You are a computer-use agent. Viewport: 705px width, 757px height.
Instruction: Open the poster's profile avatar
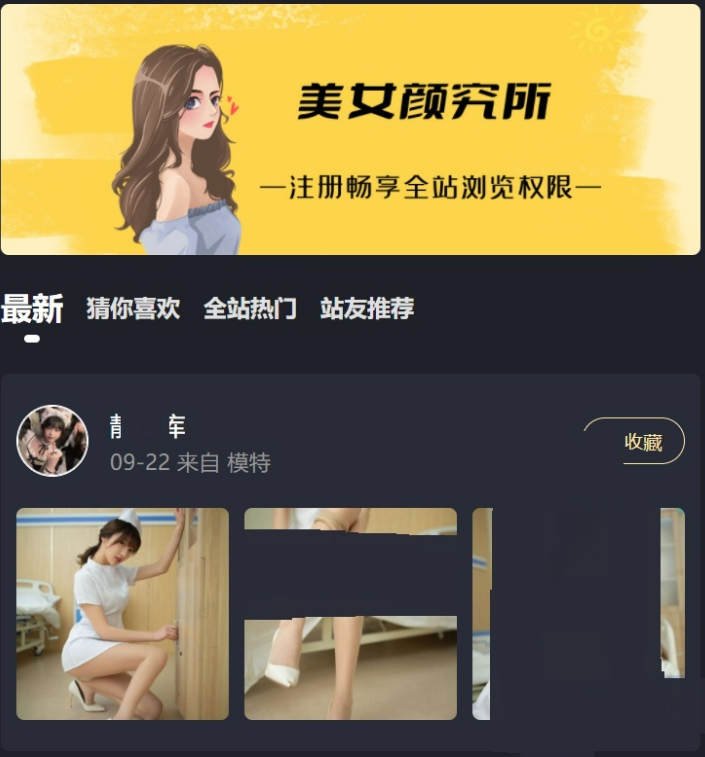point(52,441)
